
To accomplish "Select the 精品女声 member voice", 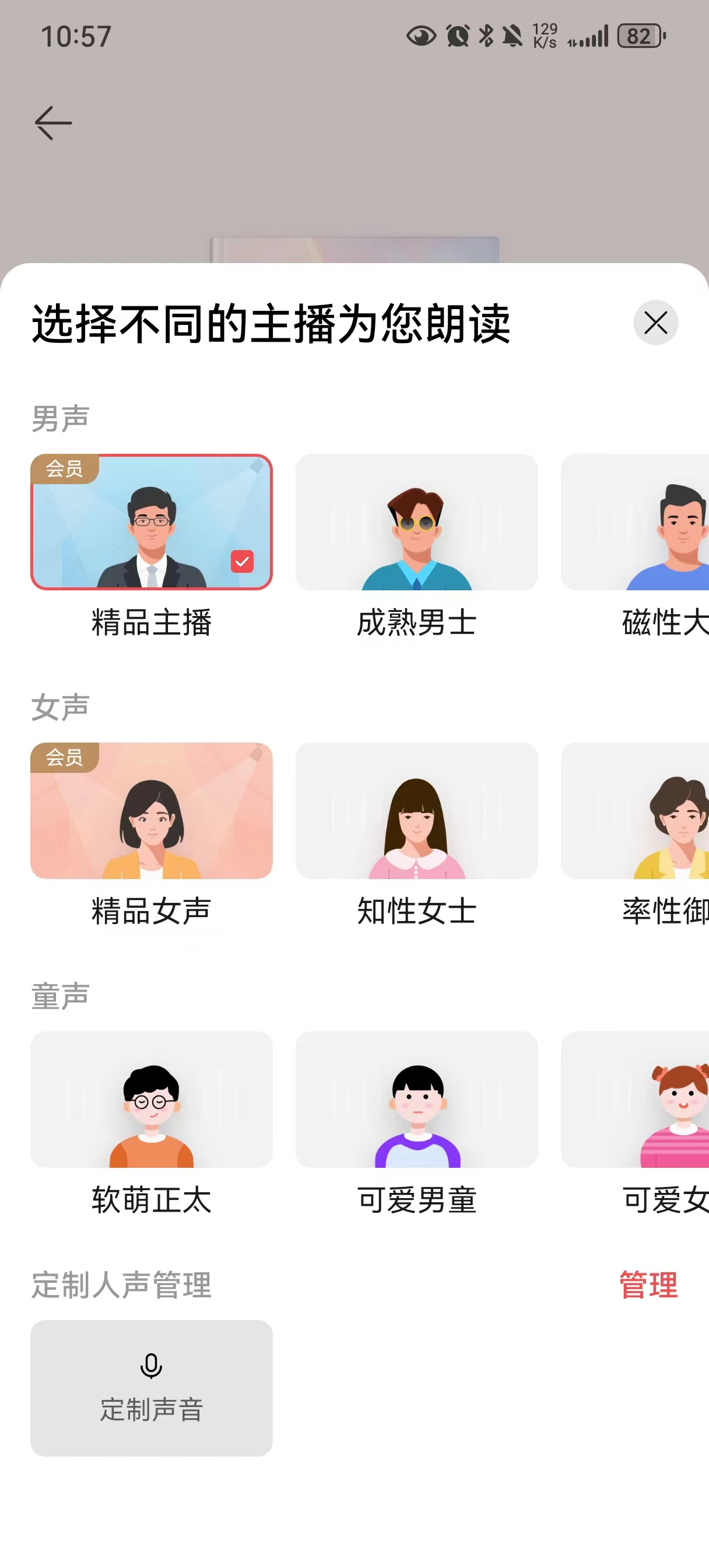I will pyautogui.click(x=152, y=811).
